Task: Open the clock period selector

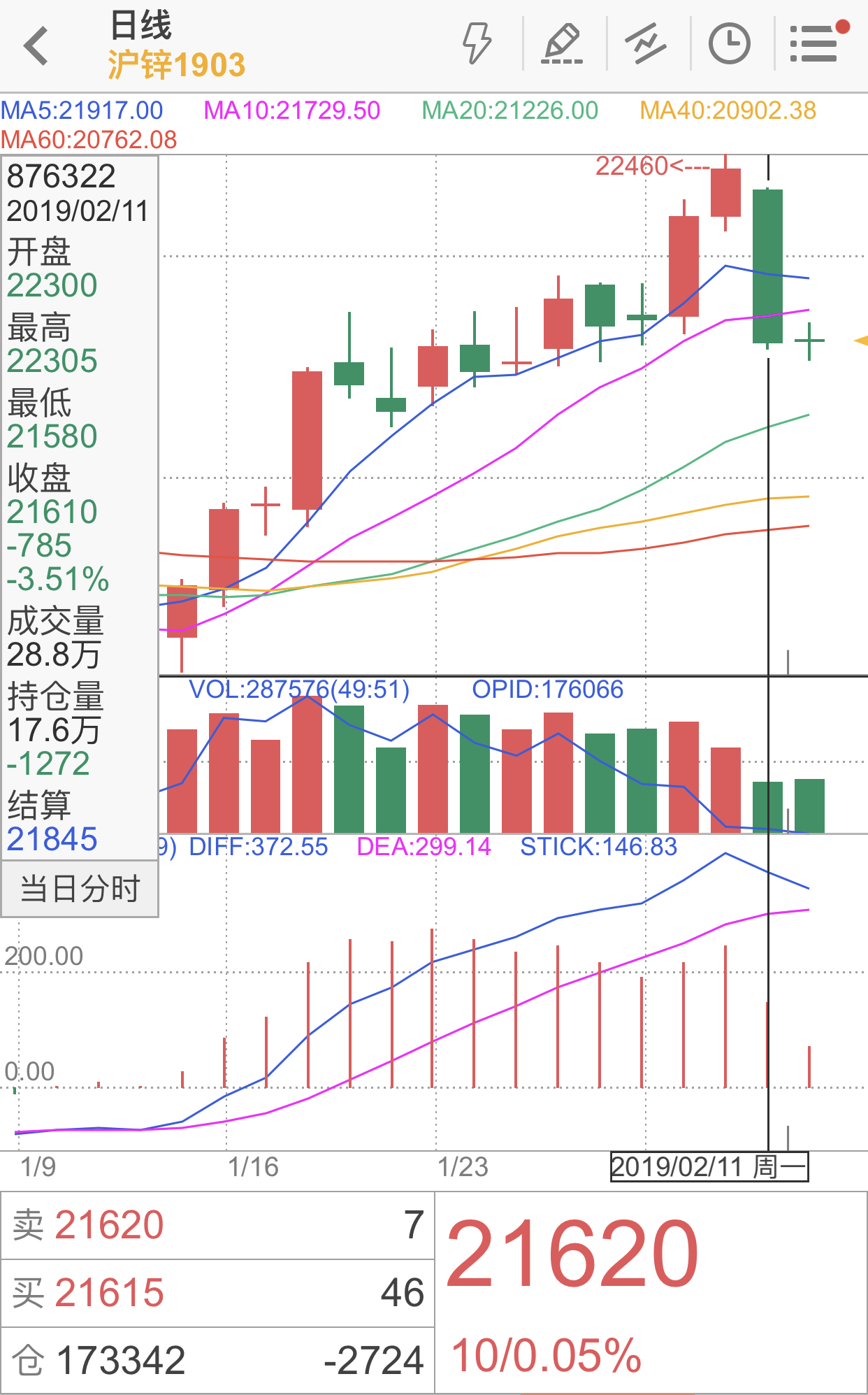Action: (729, 44)
